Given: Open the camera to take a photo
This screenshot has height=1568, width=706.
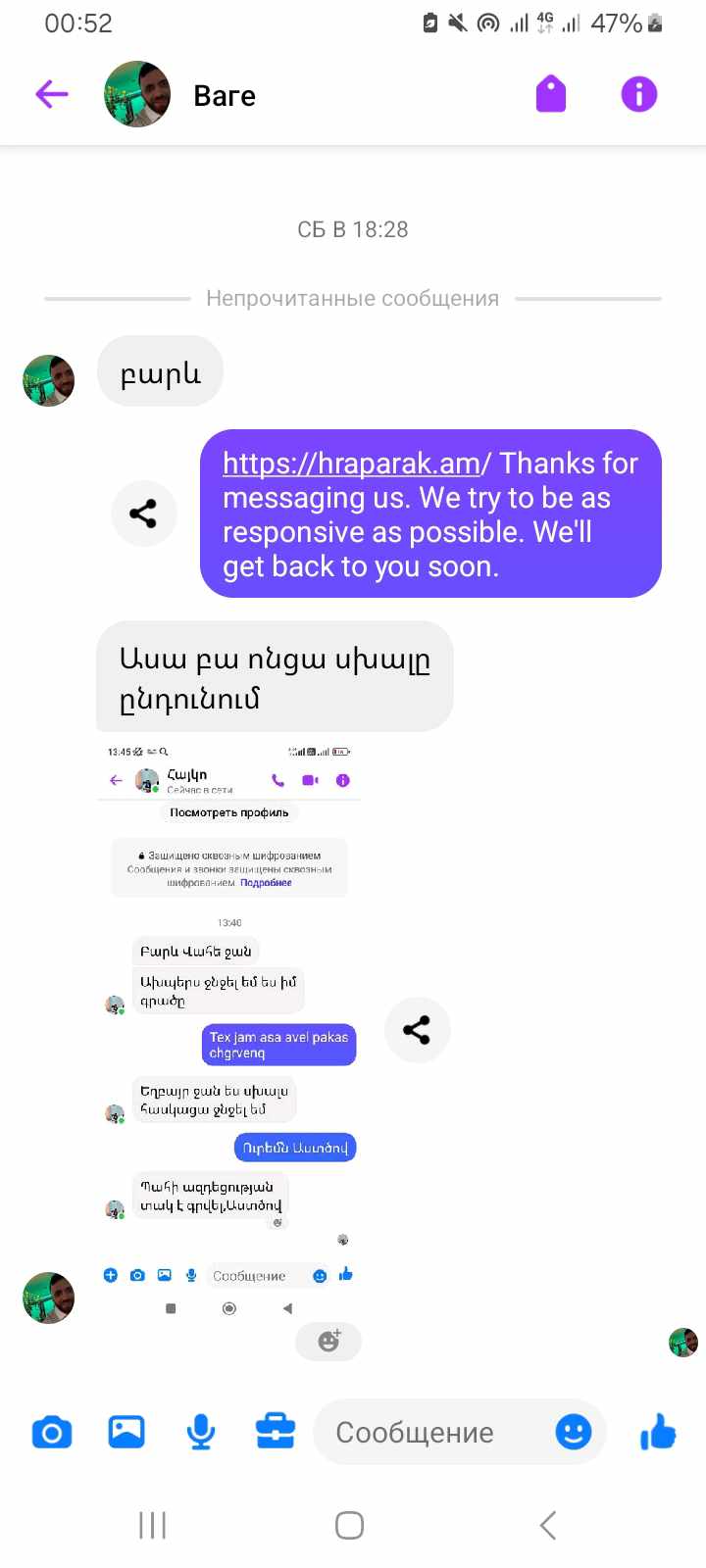Looking at the screenshot, I should (52, 1433).
